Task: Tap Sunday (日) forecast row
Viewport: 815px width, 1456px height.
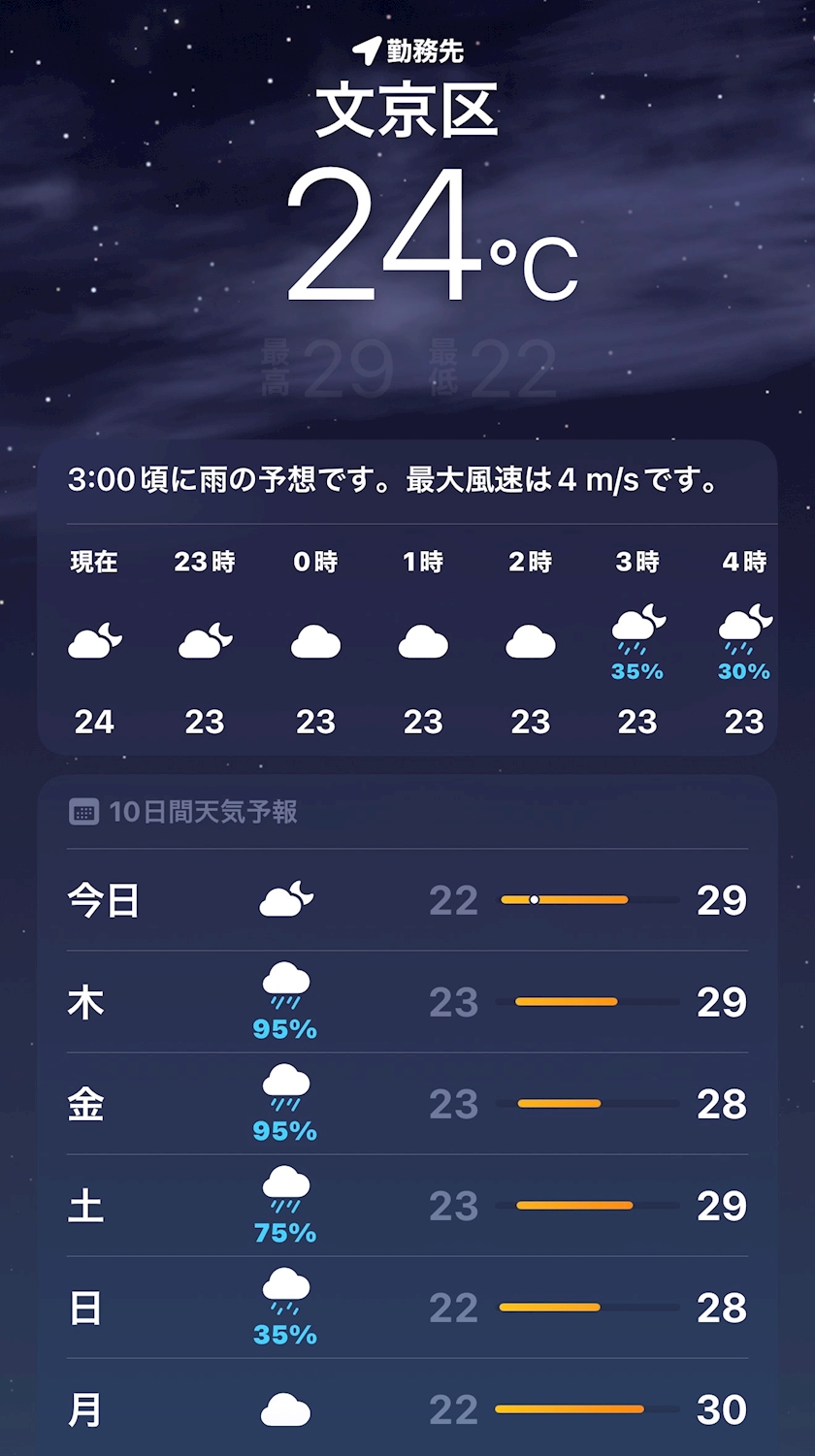Action: (x=407, y=1308)
